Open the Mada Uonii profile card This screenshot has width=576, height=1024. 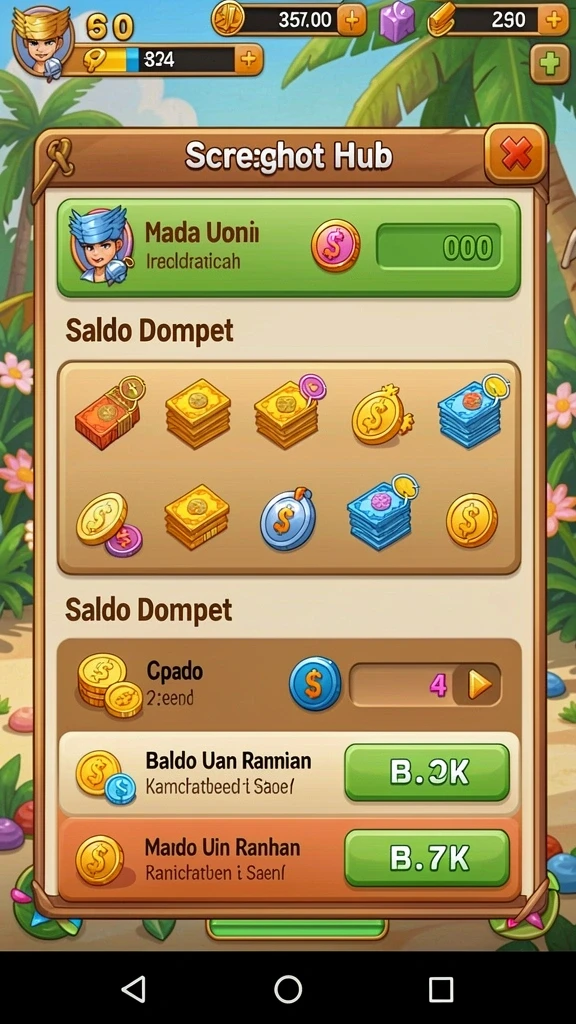pyautogui.click(x=289, y=248)
